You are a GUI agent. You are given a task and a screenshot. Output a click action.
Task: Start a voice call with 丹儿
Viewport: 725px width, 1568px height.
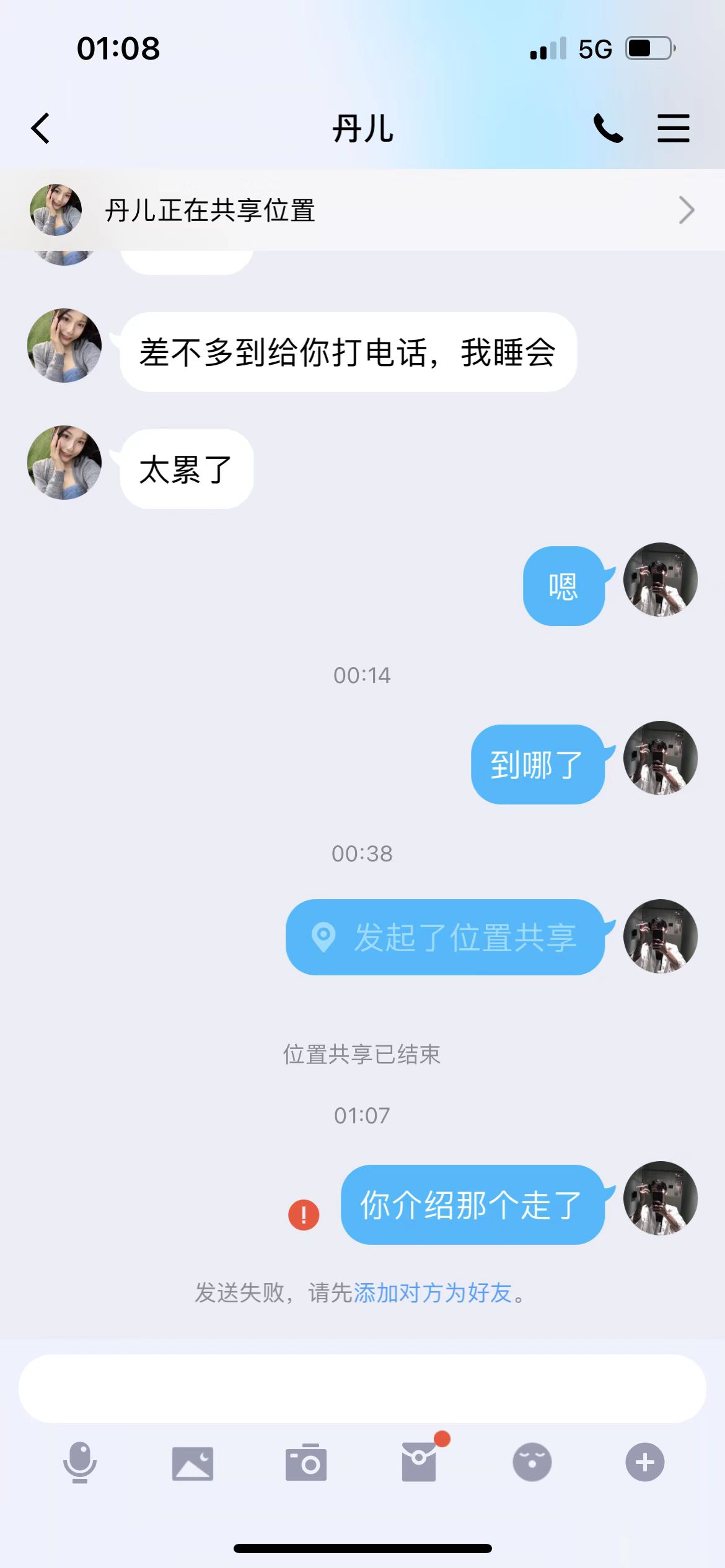[x=608, y=128]
